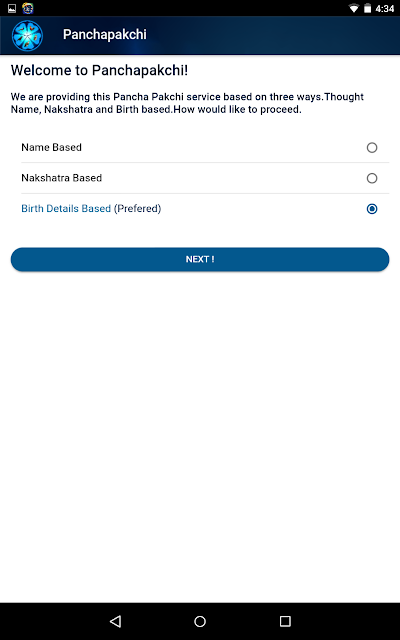This screenshot has height=640, width=400.
Task: Tap the NEXT ! button
Action: [x=200, y=259]
